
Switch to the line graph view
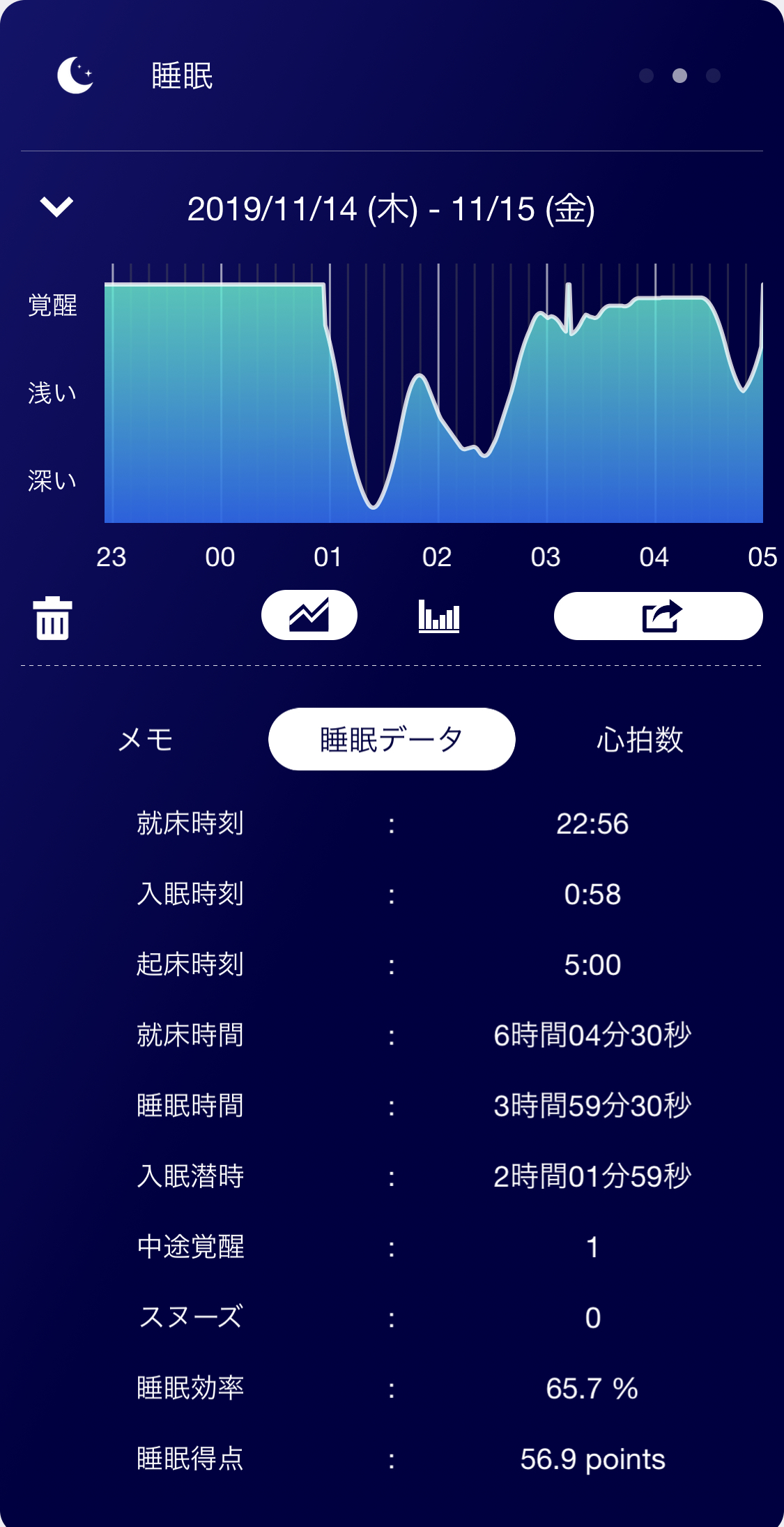[309, 615]
